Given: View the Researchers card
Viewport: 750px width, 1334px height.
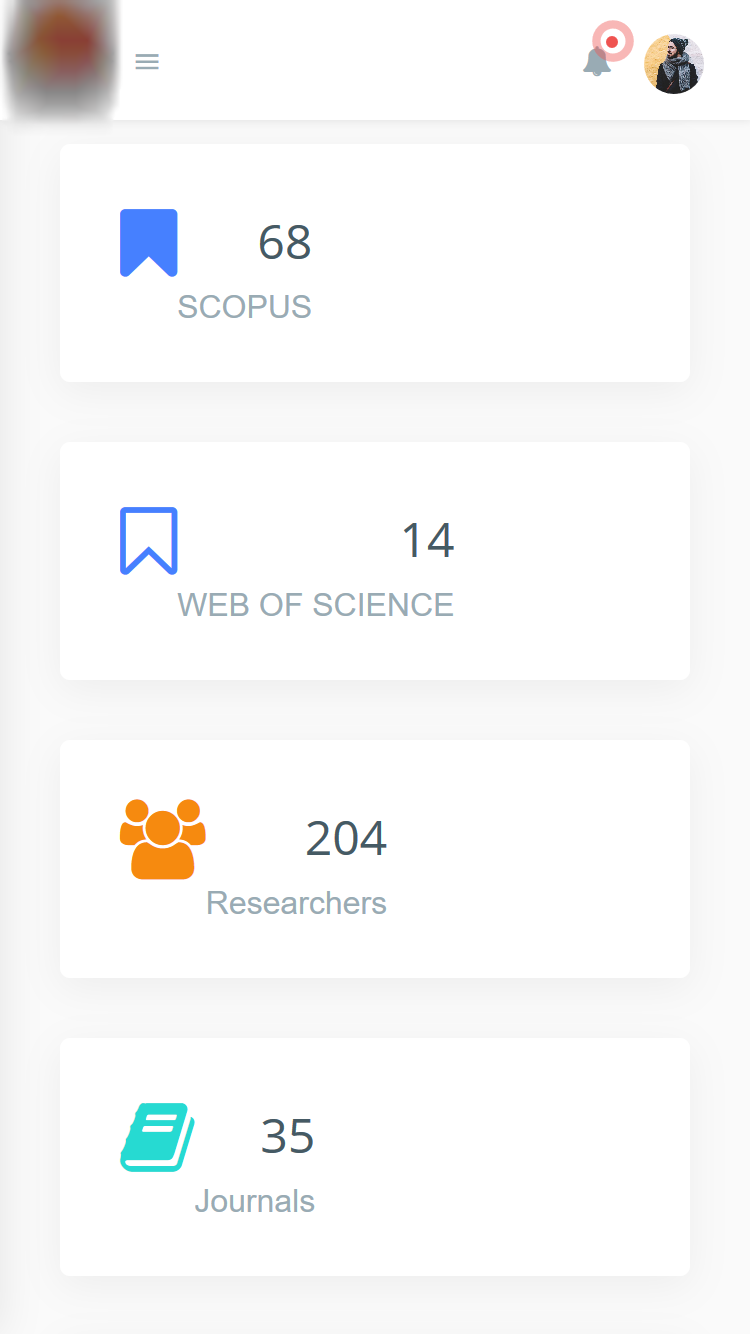Looking at the screenshot, I should click(375, 859).
